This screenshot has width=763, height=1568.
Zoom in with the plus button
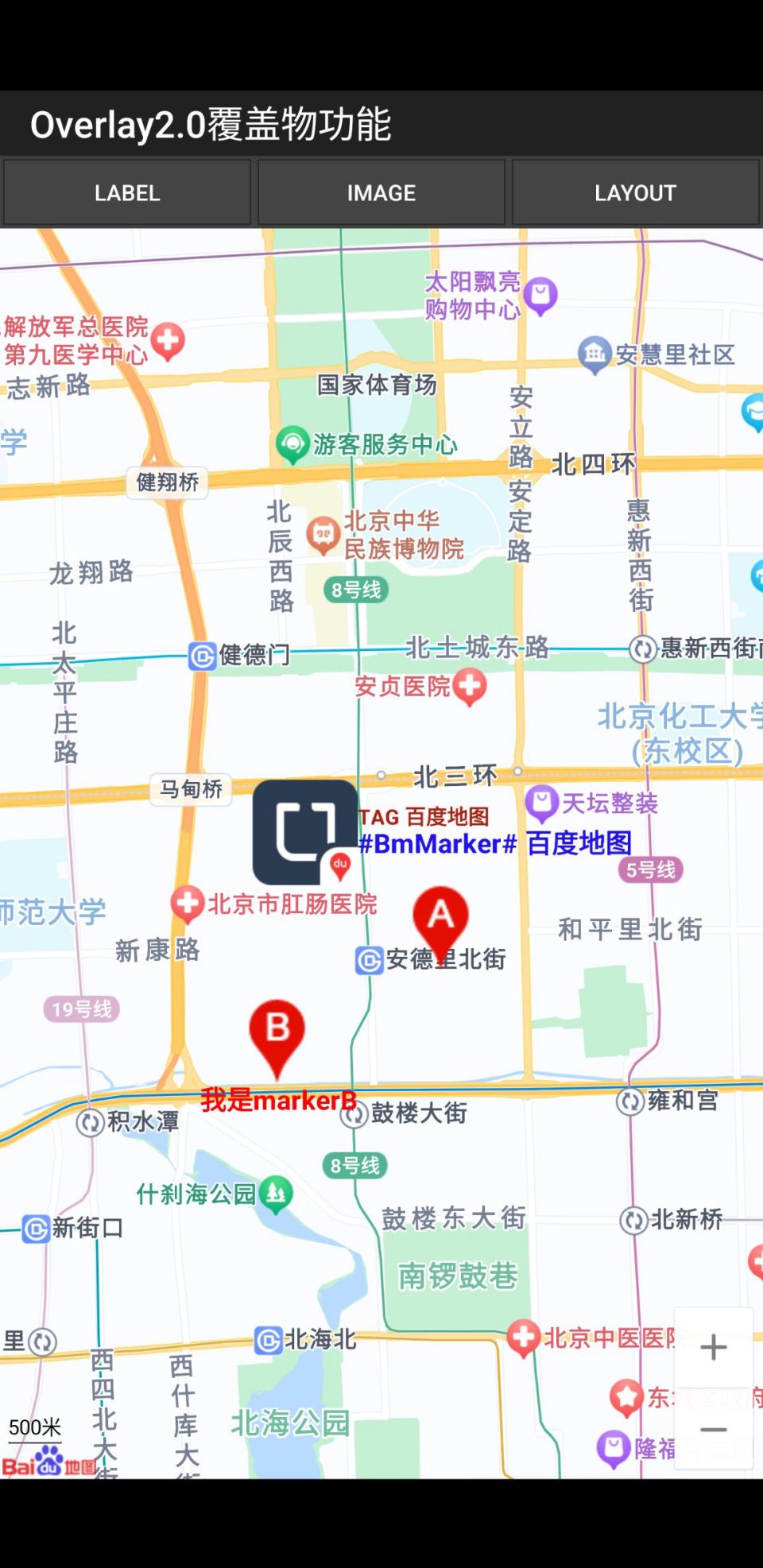(713, 1347)
